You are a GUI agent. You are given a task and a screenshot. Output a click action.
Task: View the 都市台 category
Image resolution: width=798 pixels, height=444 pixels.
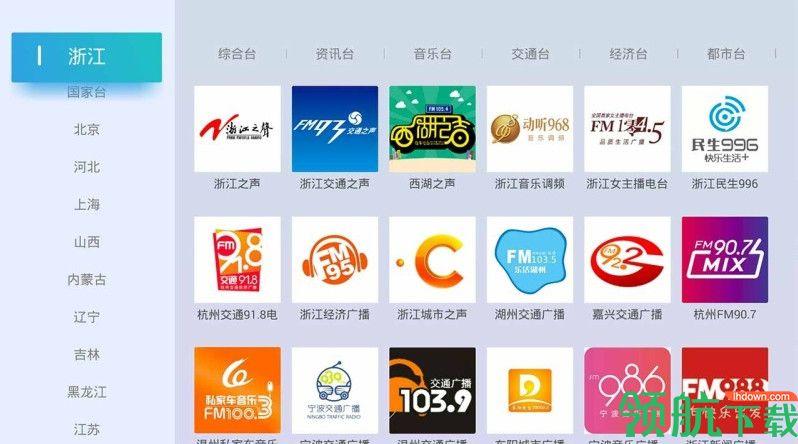click(725, 54)
